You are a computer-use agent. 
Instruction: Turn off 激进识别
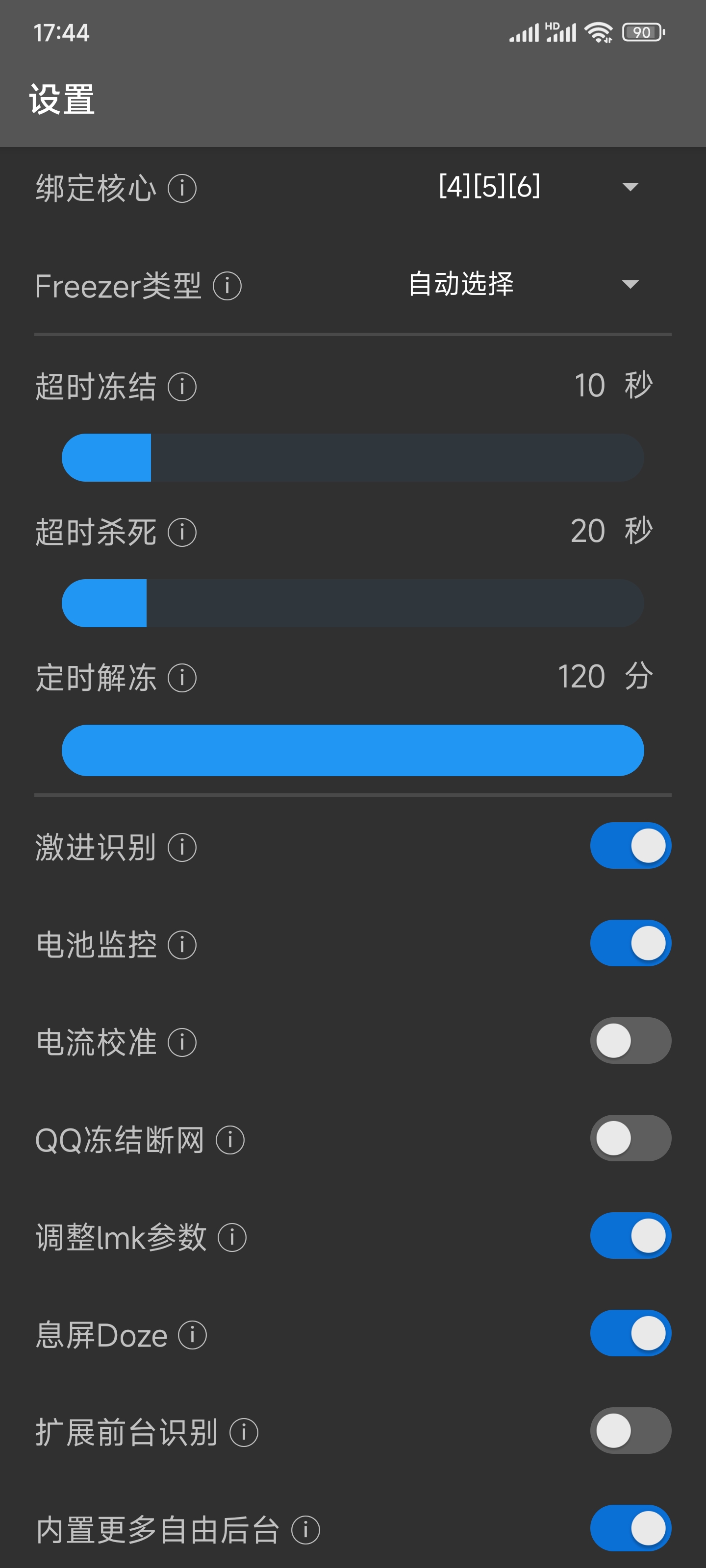(x=630, y=846)
